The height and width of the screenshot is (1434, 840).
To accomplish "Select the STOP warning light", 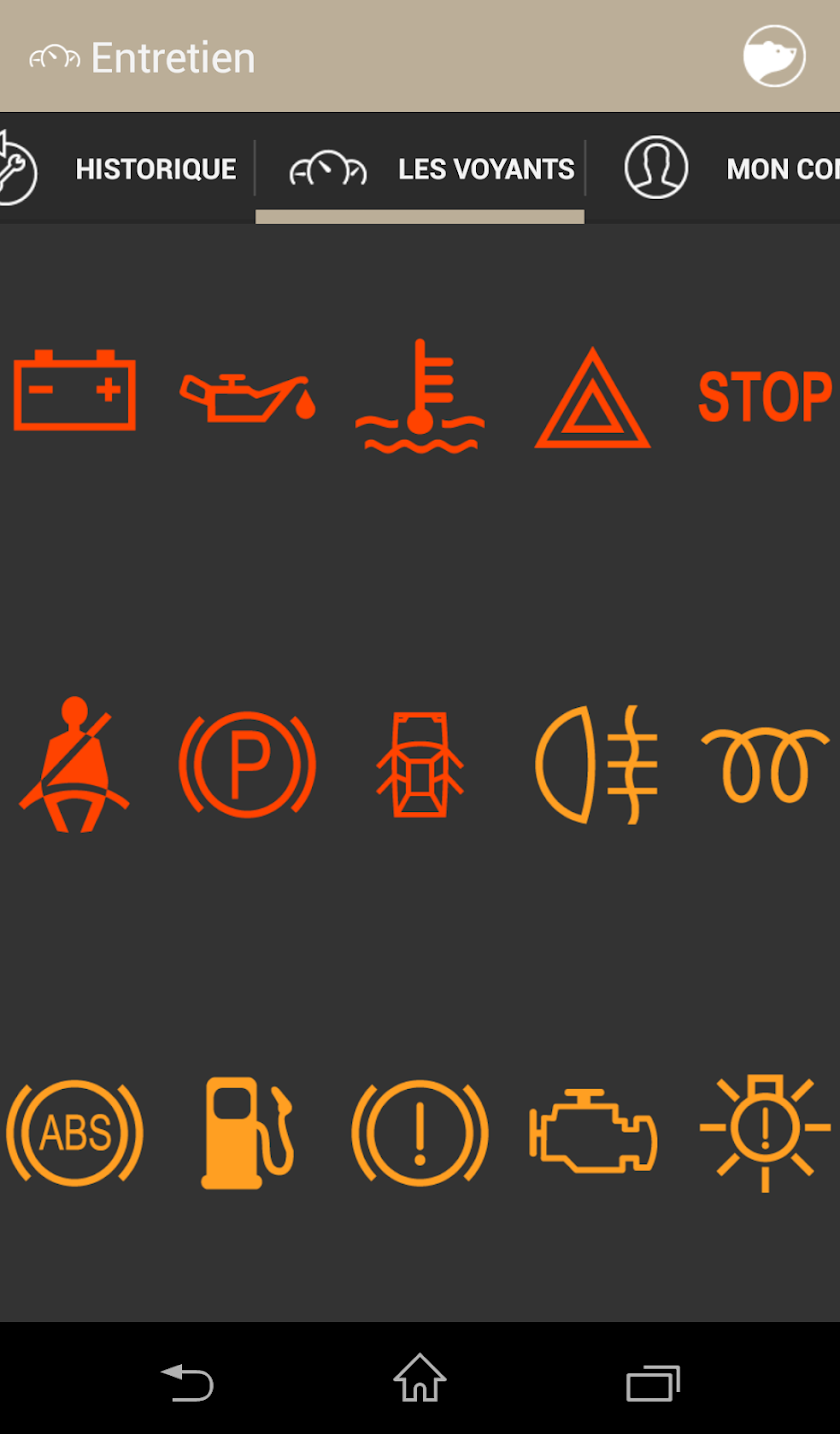I will click(x=765, y=396).
